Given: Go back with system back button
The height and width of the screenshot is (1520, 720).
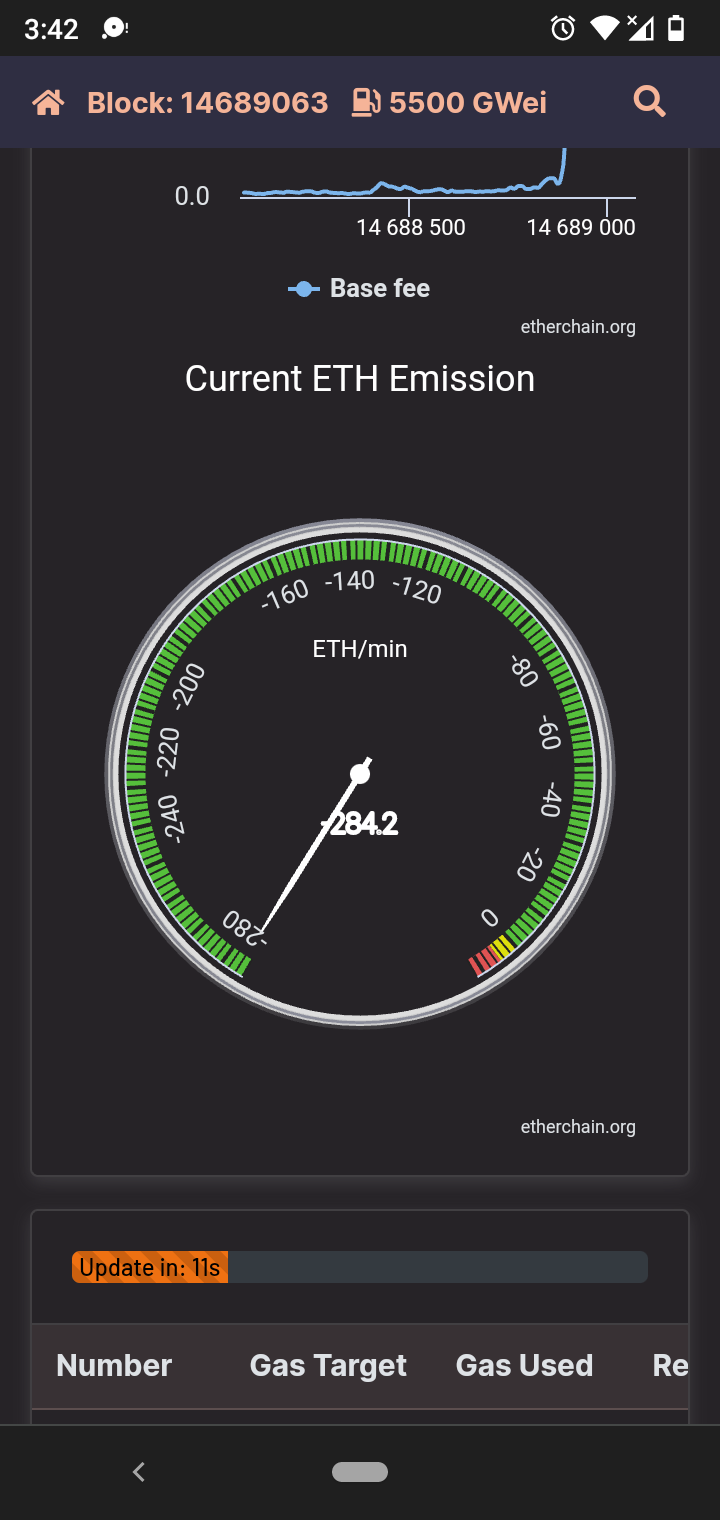Looking at the screenshot, I should point(139,1471).
